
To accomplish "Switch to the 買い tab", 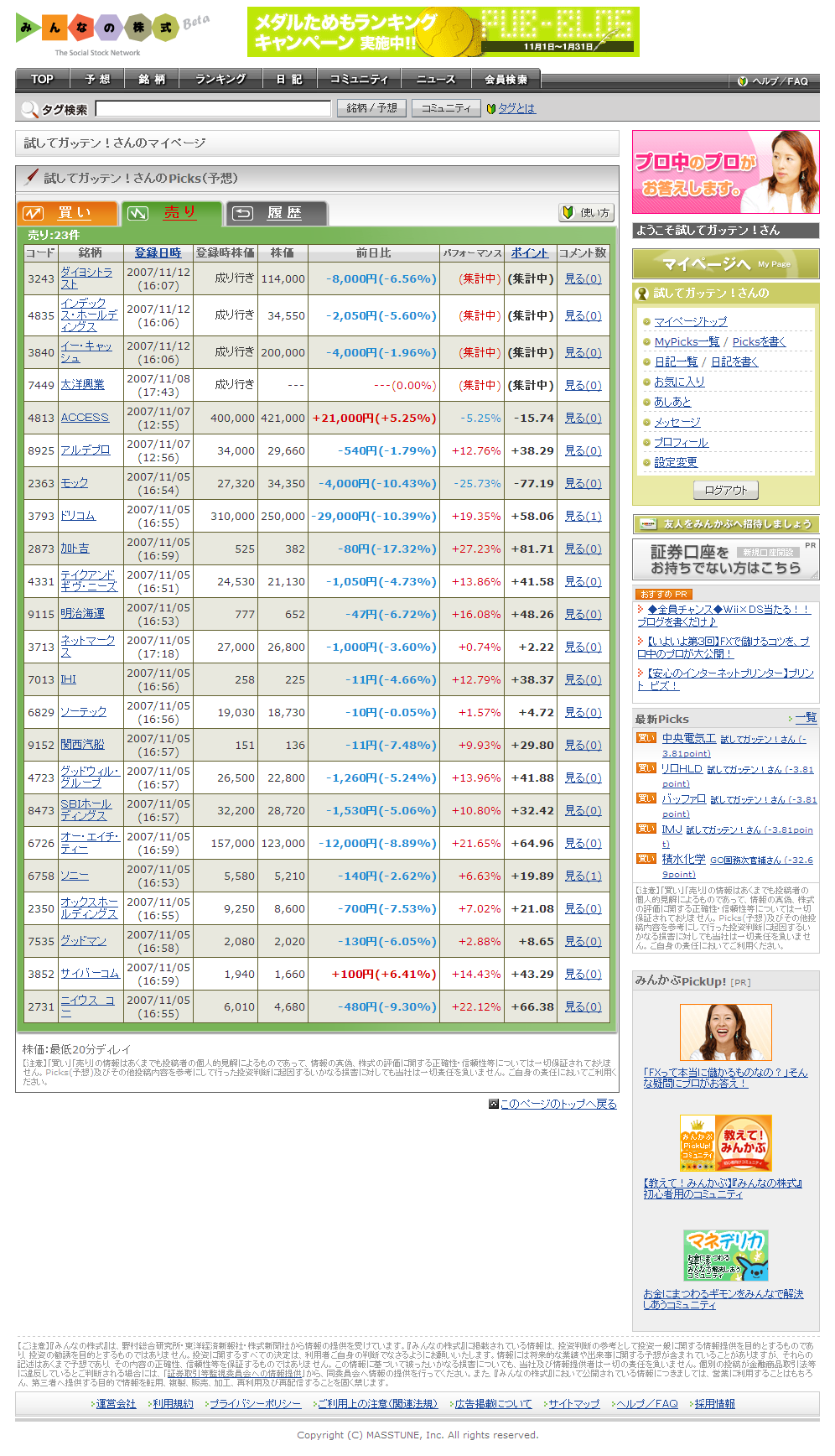I will coord(68,213).
